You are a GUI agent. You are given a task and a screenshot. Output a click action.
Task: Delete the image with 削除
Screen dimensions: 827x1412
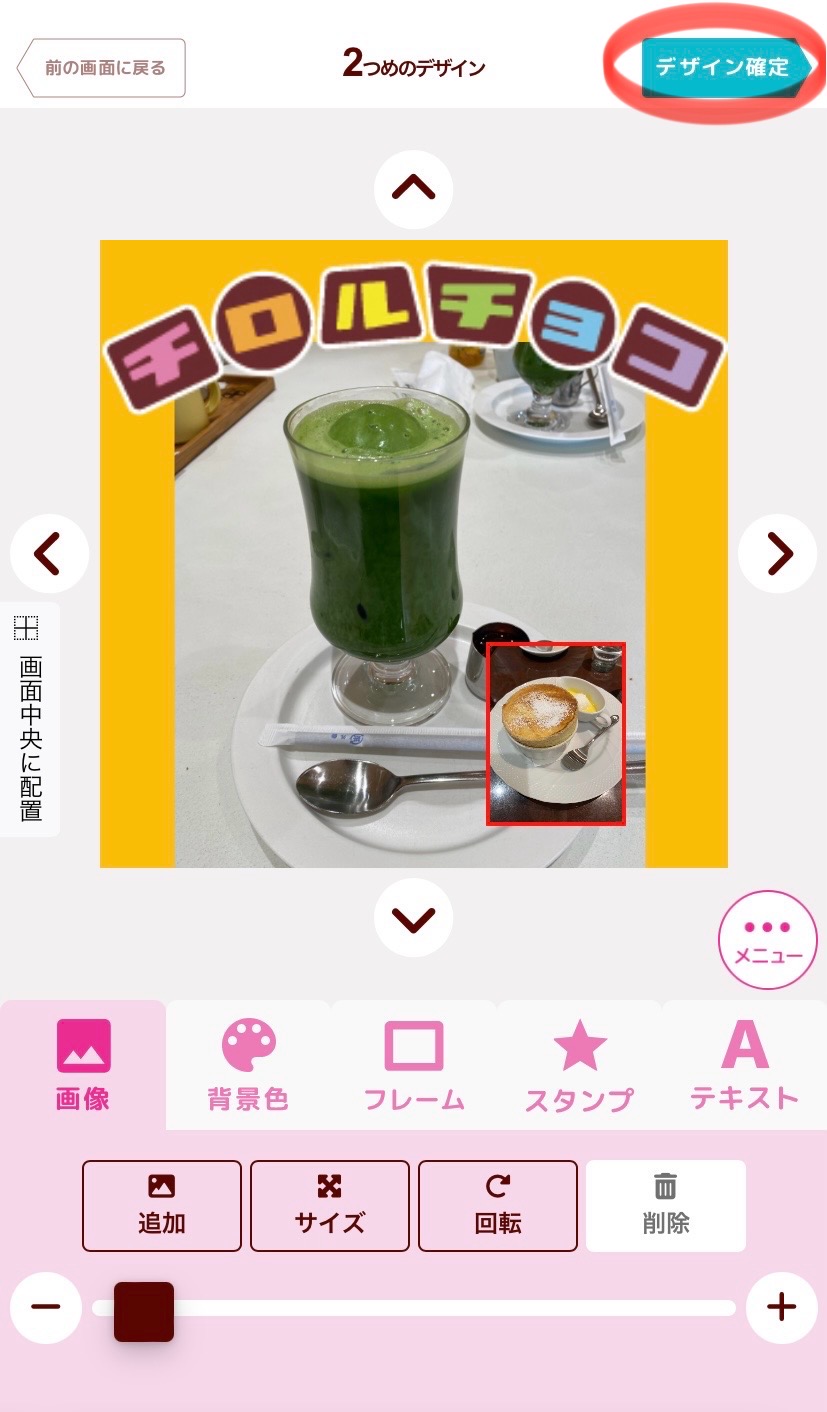666,1205
